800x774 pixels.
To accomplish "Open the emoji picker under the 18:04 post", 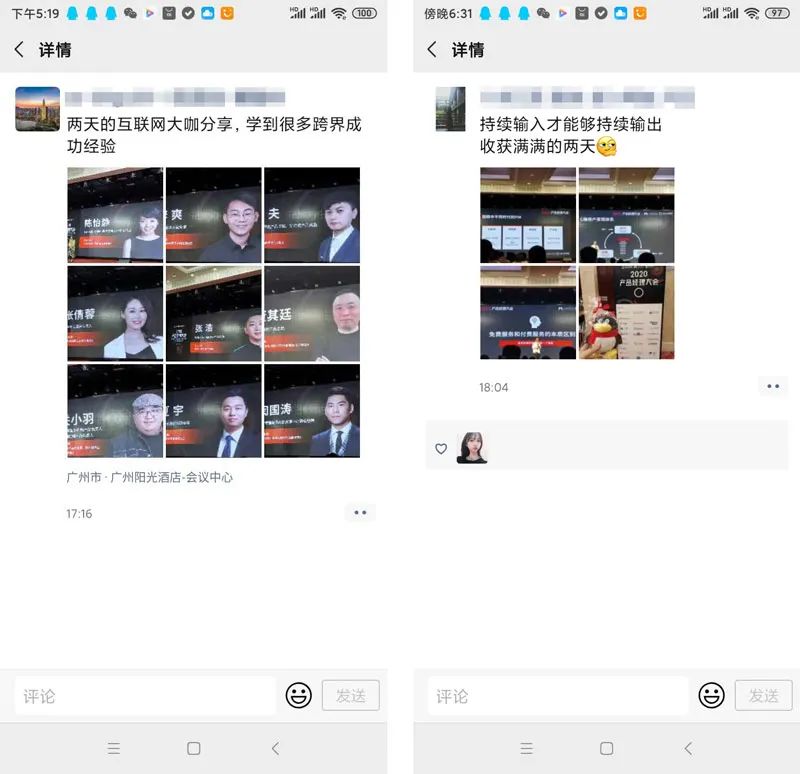I will (711, 695).
